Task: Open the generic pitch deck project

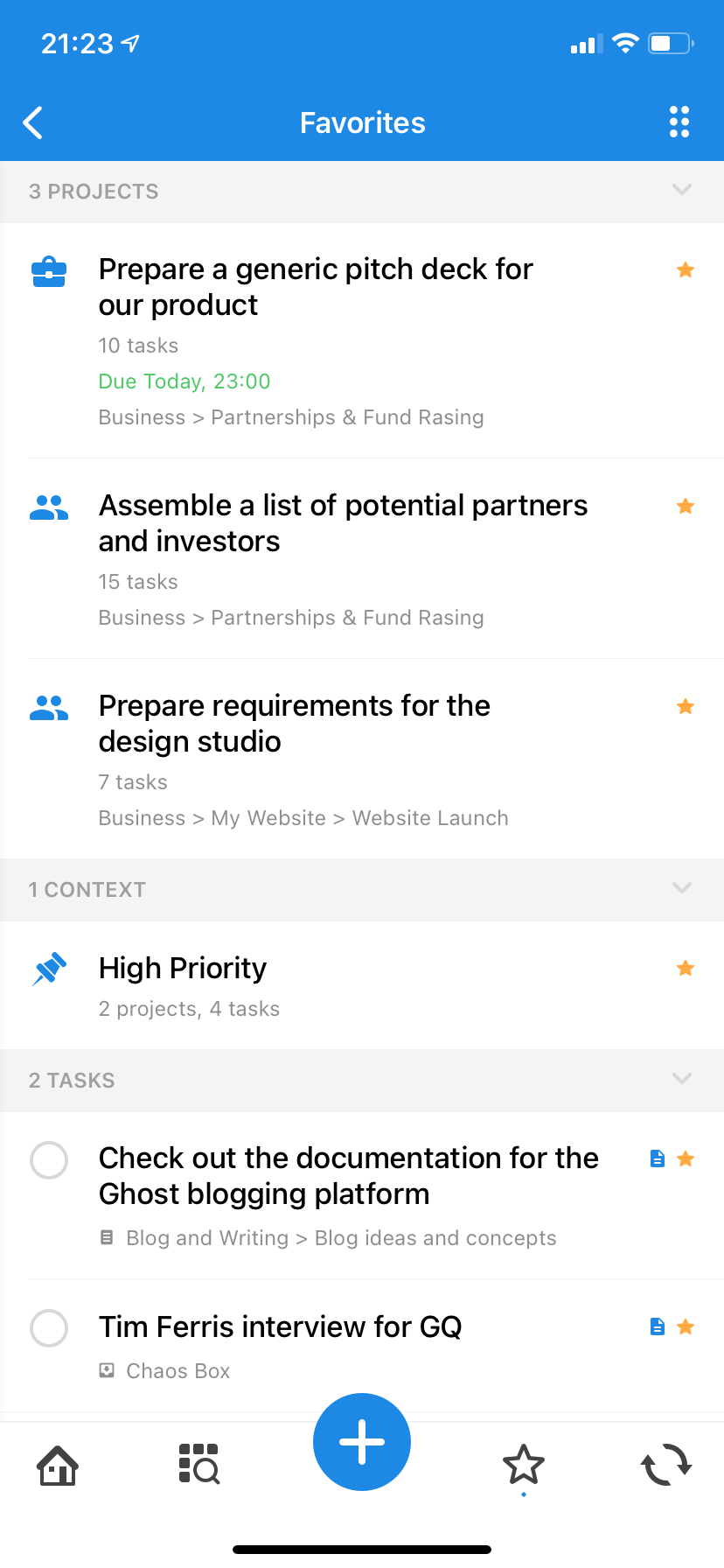Action: point(316,287)
